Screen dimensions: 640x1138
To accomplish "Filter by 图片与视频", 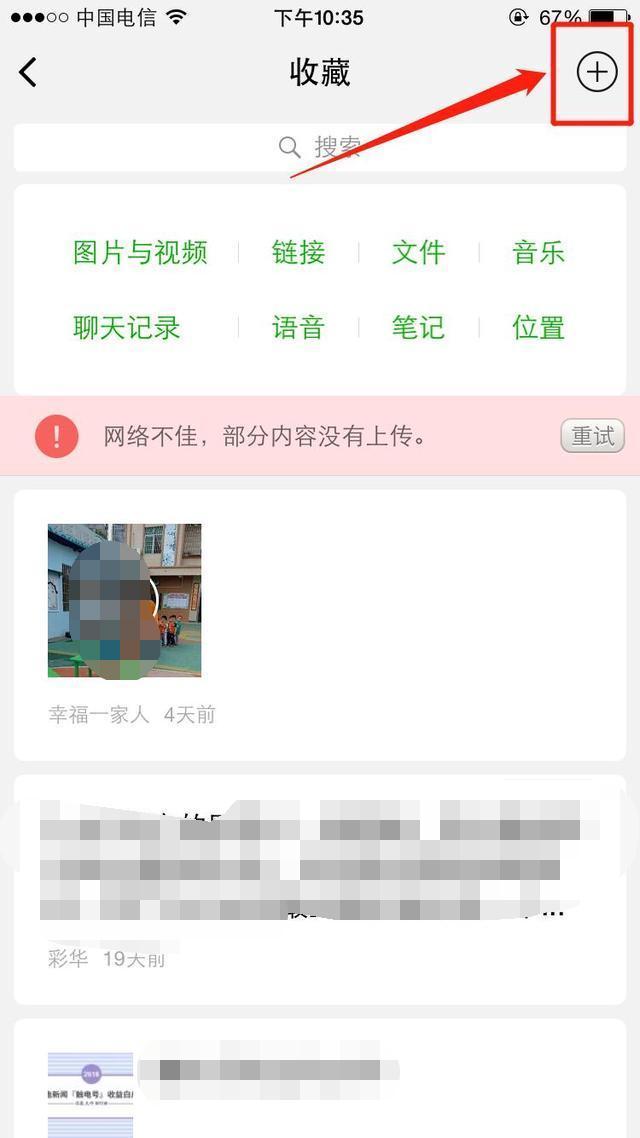I will (x=141, y=253).
